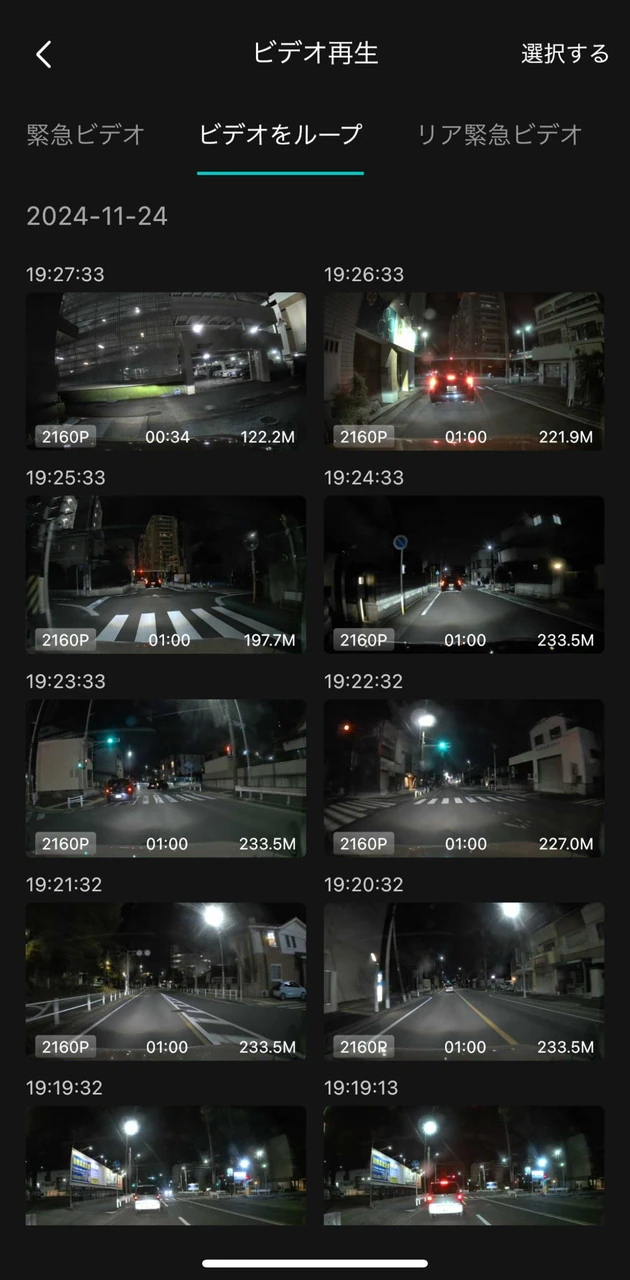View the 19:19:13 video clip
Viewport: 630px width, 1280px height.
[464, 1165]
